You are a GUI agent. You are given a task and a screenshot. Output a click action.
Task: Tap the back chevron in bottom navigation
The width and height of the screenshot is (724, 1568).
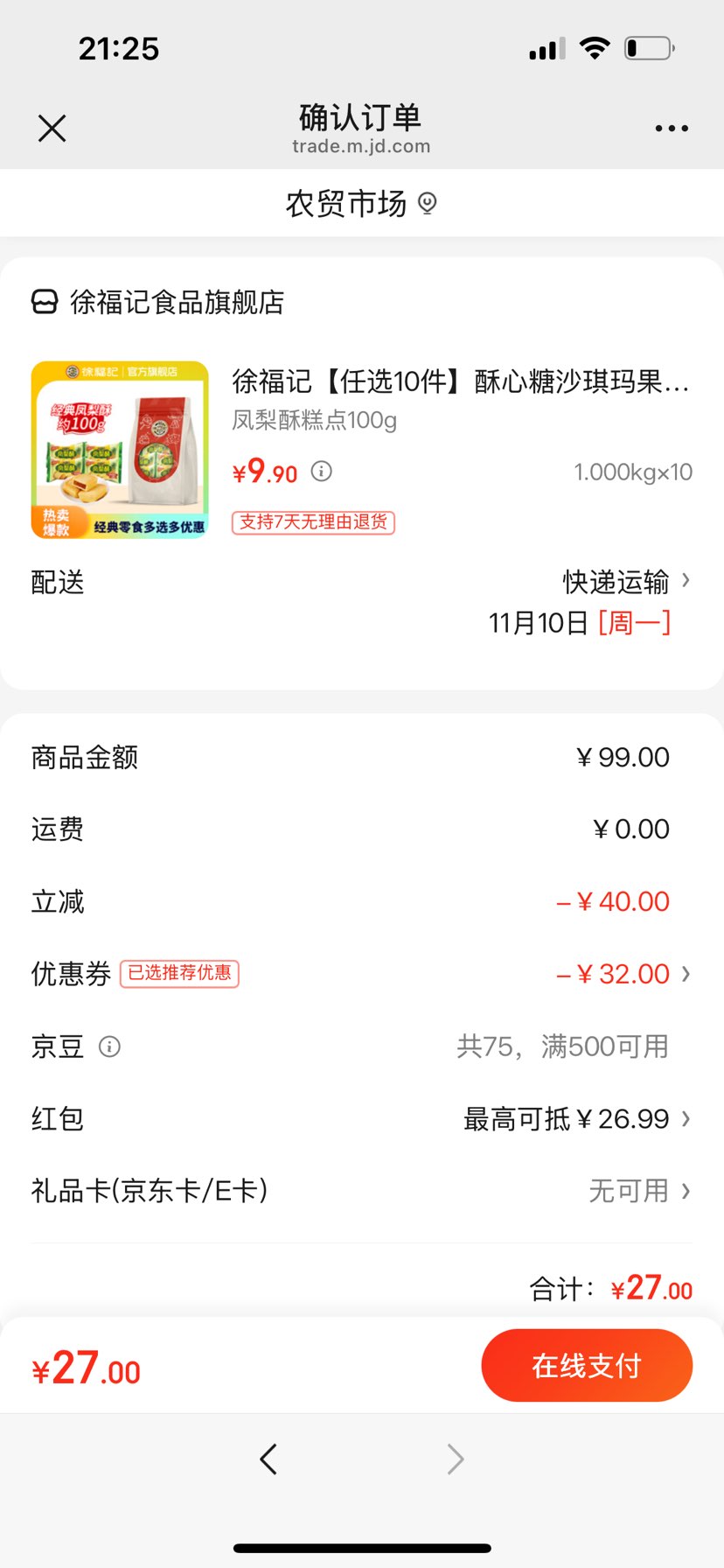point(268,1459)
